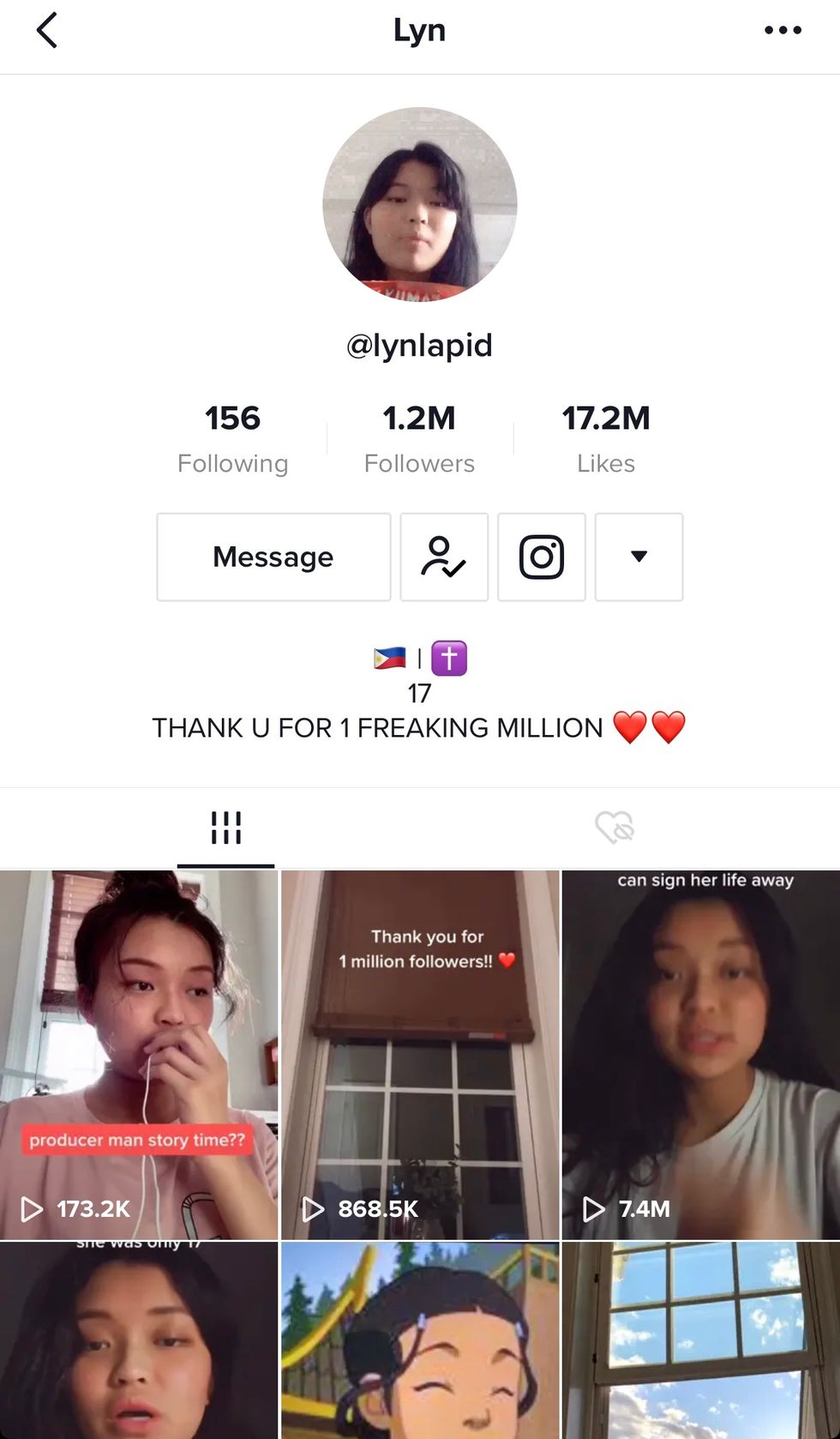This screenshot has width=840, height=1439.
Task: Go back from Lyn's profile
Action: click(x=47, y=31)
